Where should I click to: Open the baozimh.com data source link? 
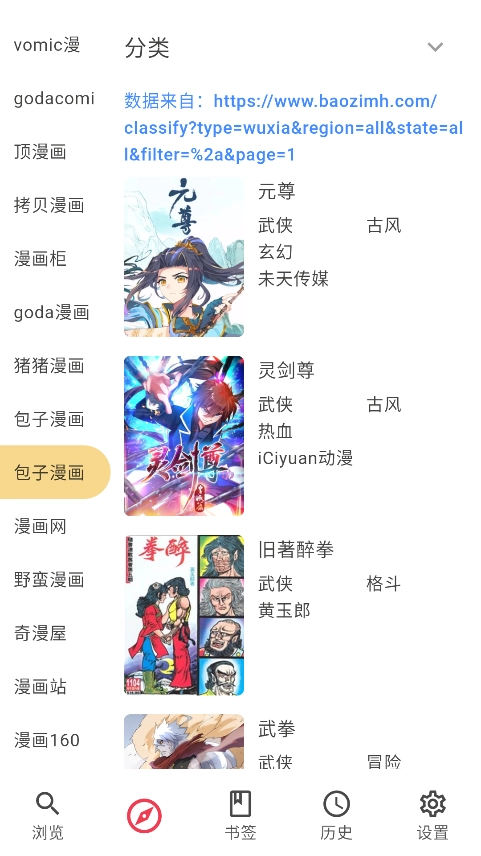point(293,128)
